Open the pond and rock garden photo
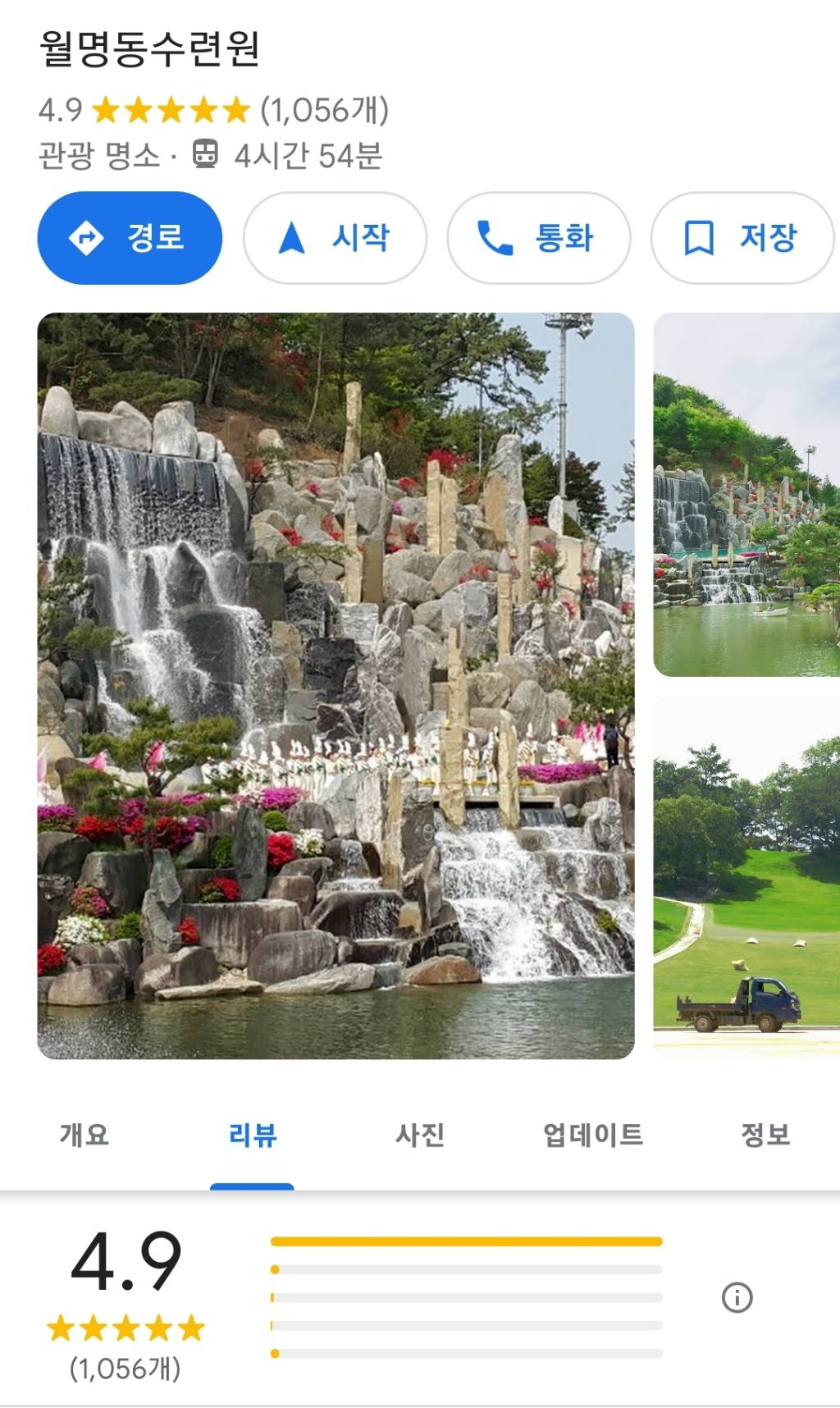Viewport: 840px width, 1408px height. [x=746, y=494]
